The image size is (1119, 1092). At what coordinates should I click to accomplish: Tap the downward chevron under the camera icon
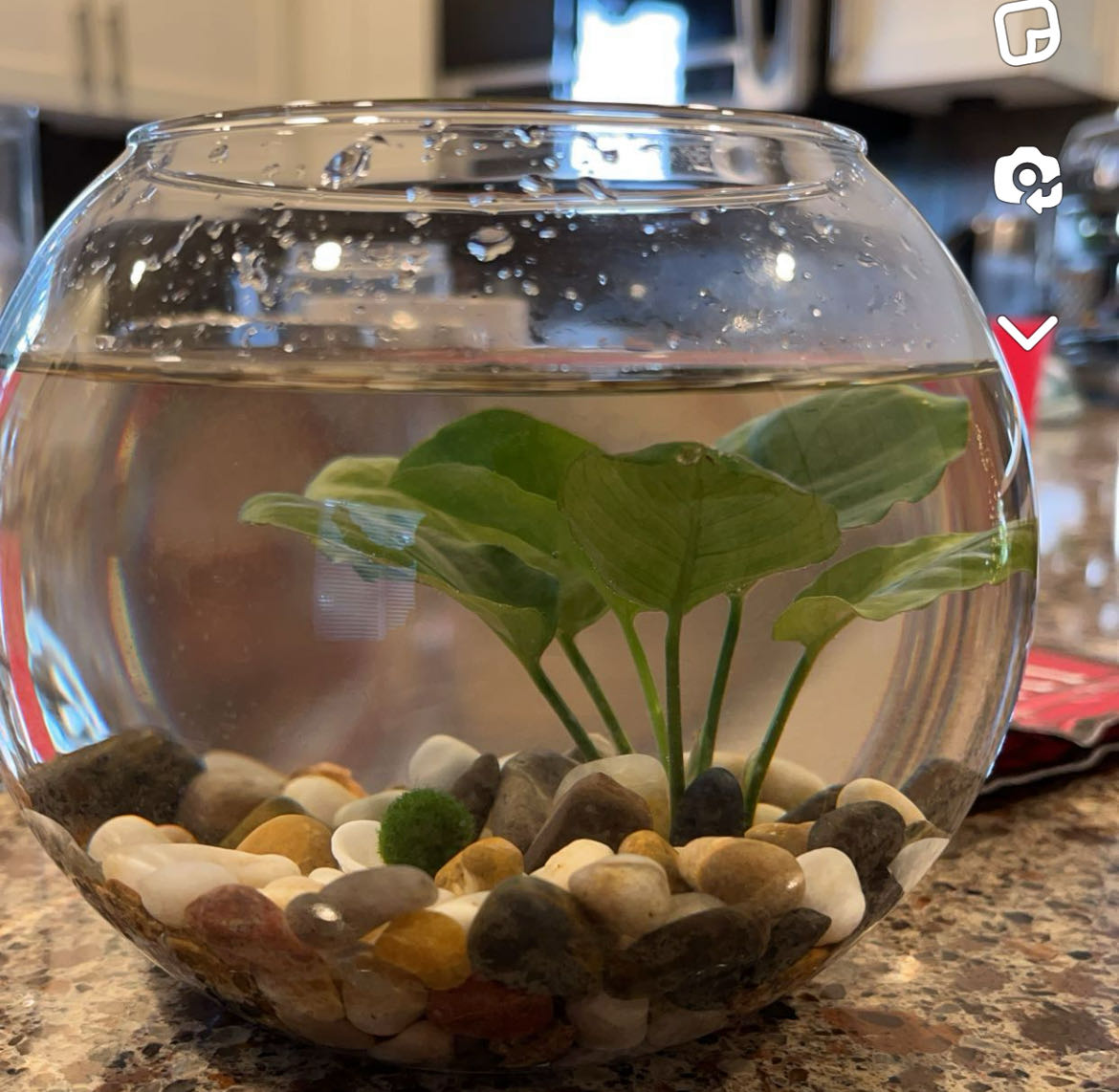coord(1027,332)
